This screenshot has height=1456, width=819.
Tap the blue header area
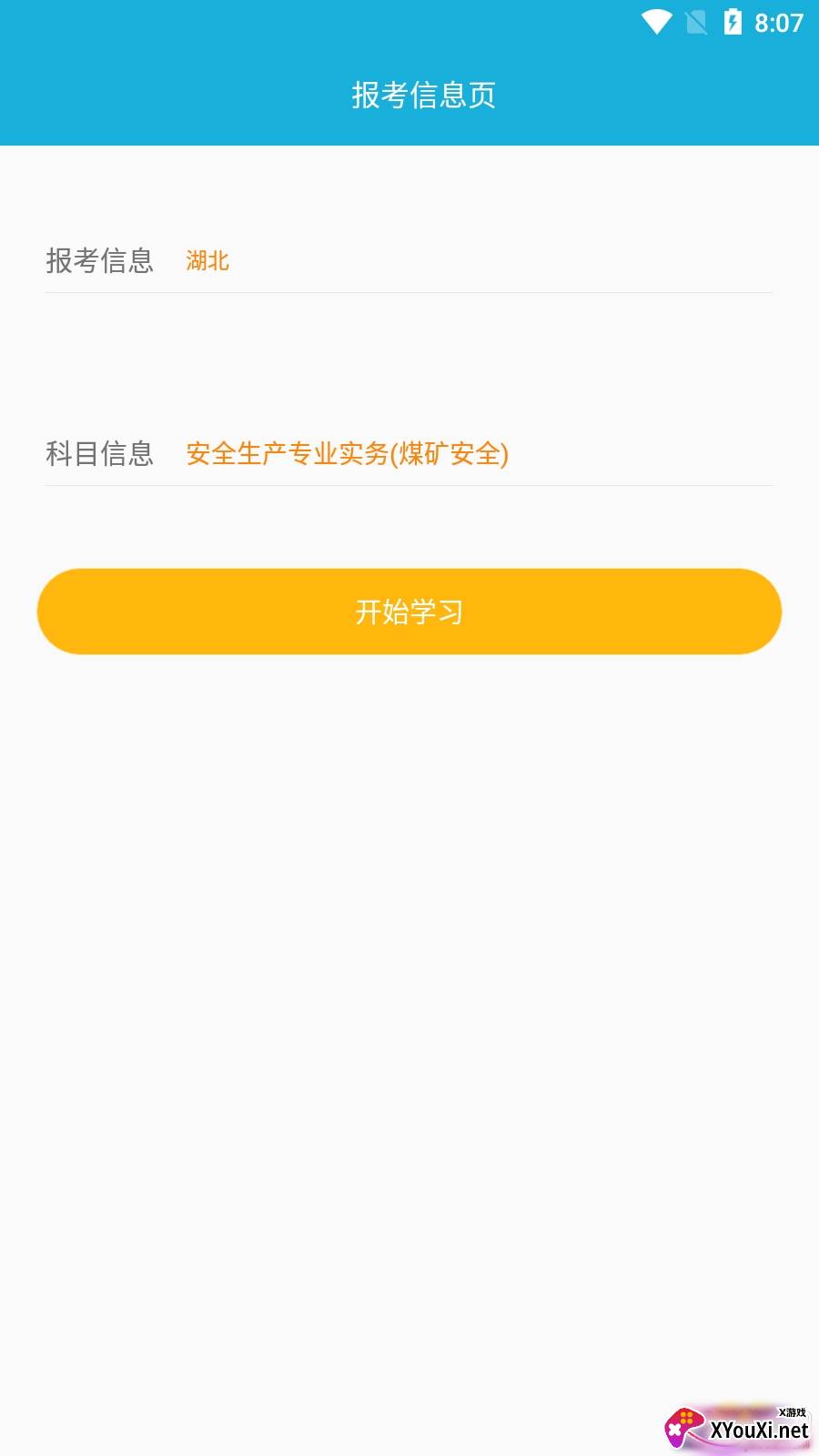(x=409, y=73)
